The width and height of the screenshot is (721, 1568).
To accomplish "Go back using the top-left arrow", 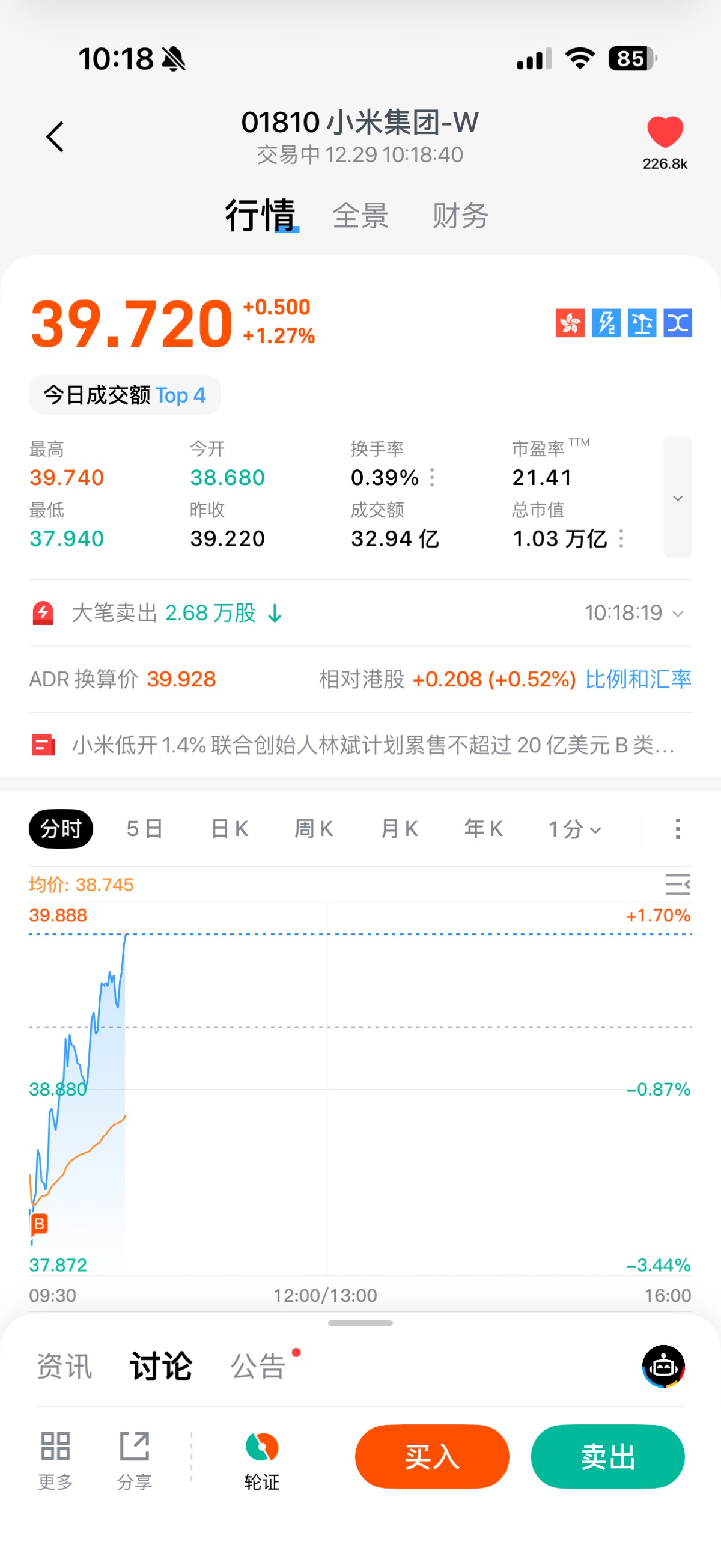I will click(x=55, y=136).
